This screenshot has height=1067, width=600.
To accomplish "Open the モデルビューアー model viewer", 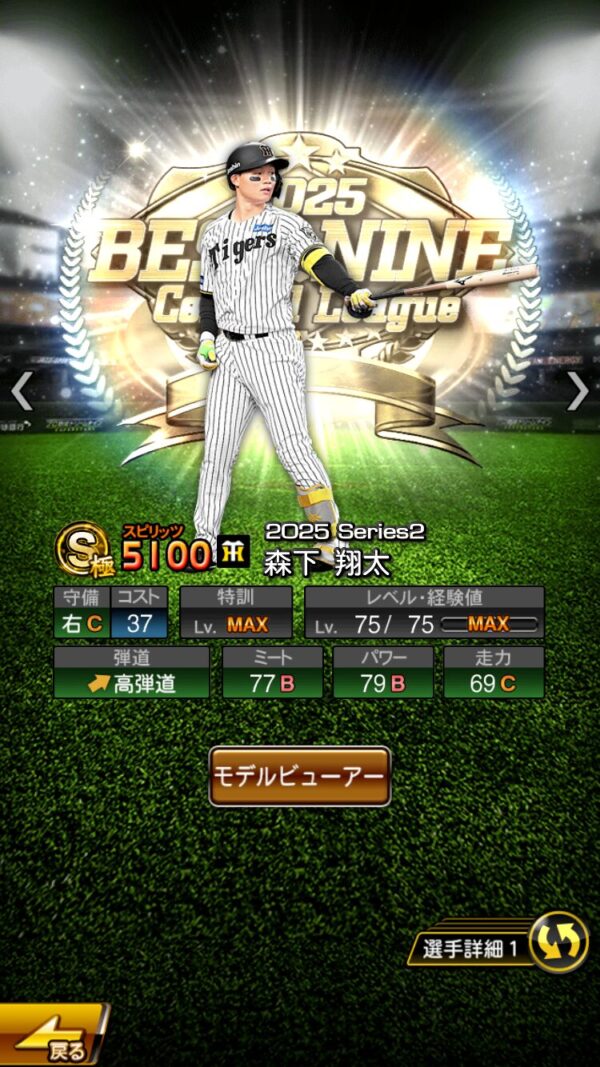I will 299,776.
